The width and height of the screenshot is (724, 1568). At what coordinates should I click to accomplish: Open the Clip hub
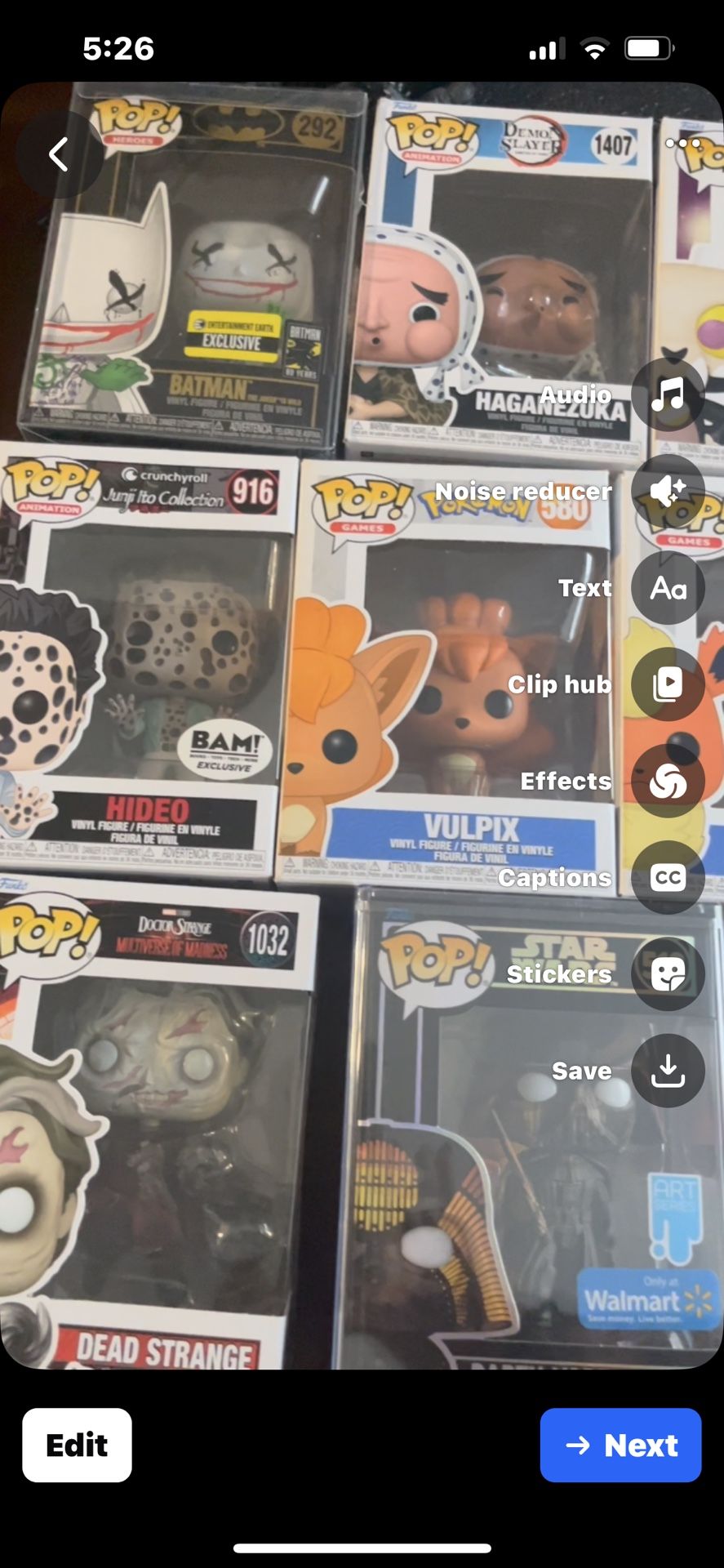point(668,684)
